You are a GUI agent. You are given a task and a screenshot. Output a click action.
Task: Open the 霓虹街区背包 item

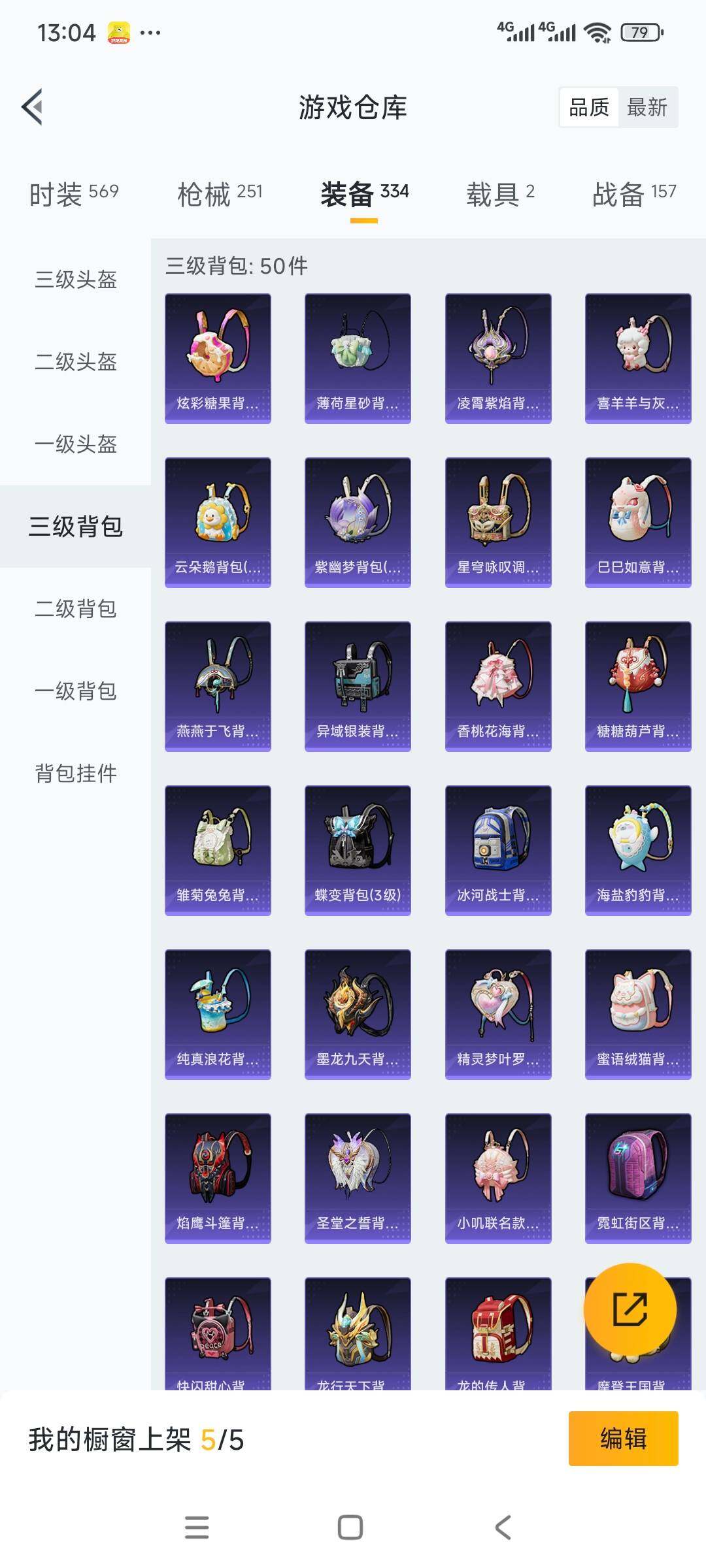pos(638,1178)
